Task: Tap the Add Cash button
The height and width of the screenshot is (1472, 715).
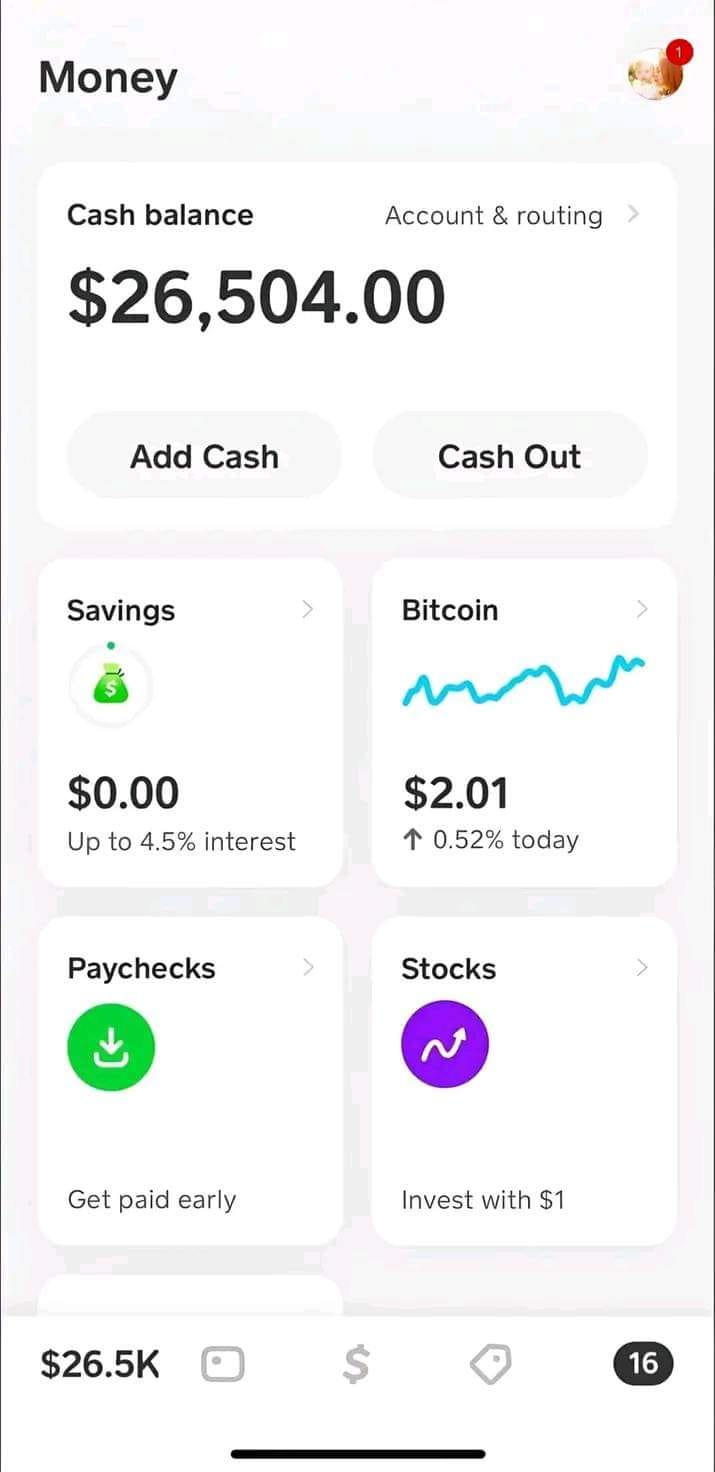Action: pyautogui.click(x=204, y=457)
